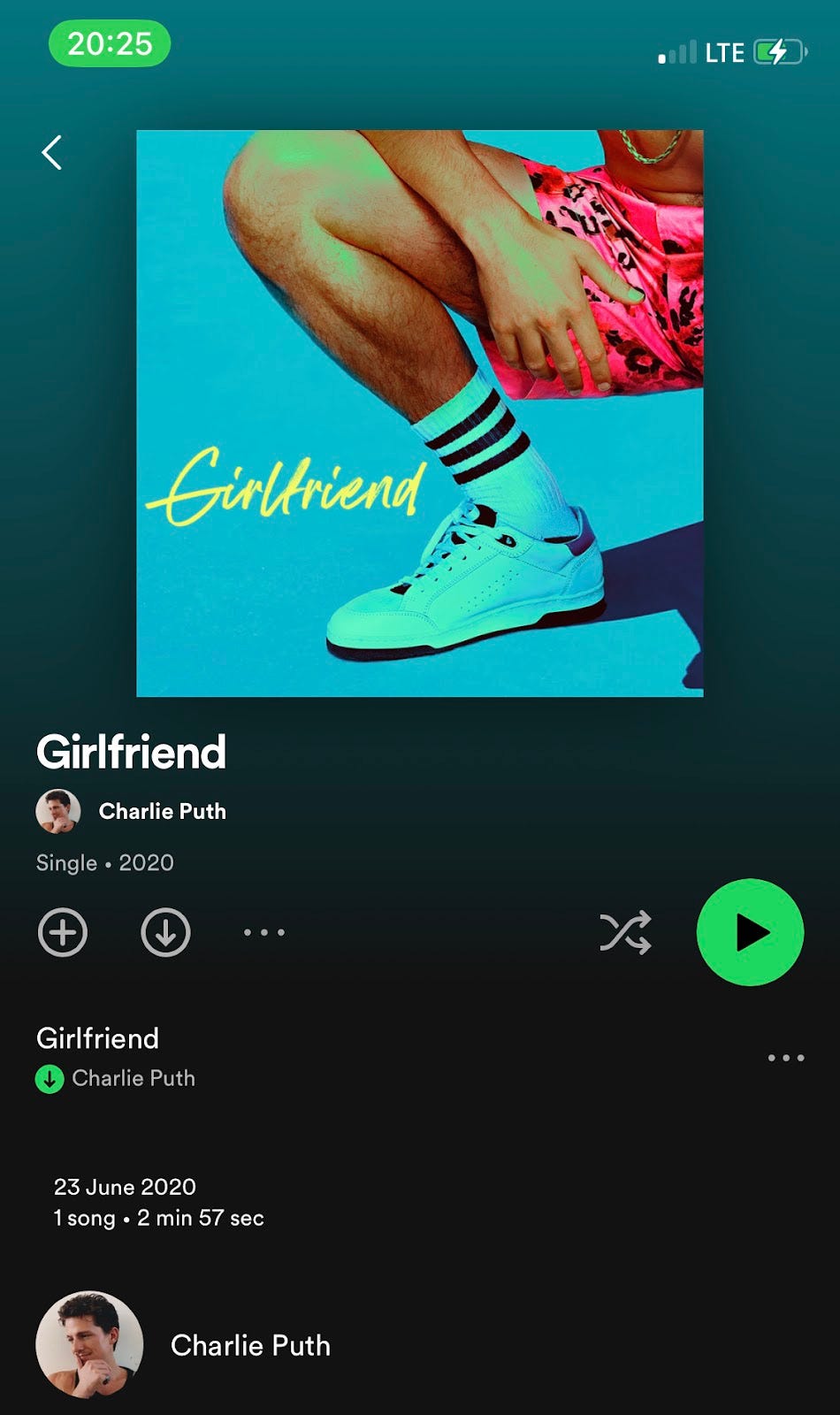Open album options next to download icon
Screen dimensions: 840x1415
264,932
